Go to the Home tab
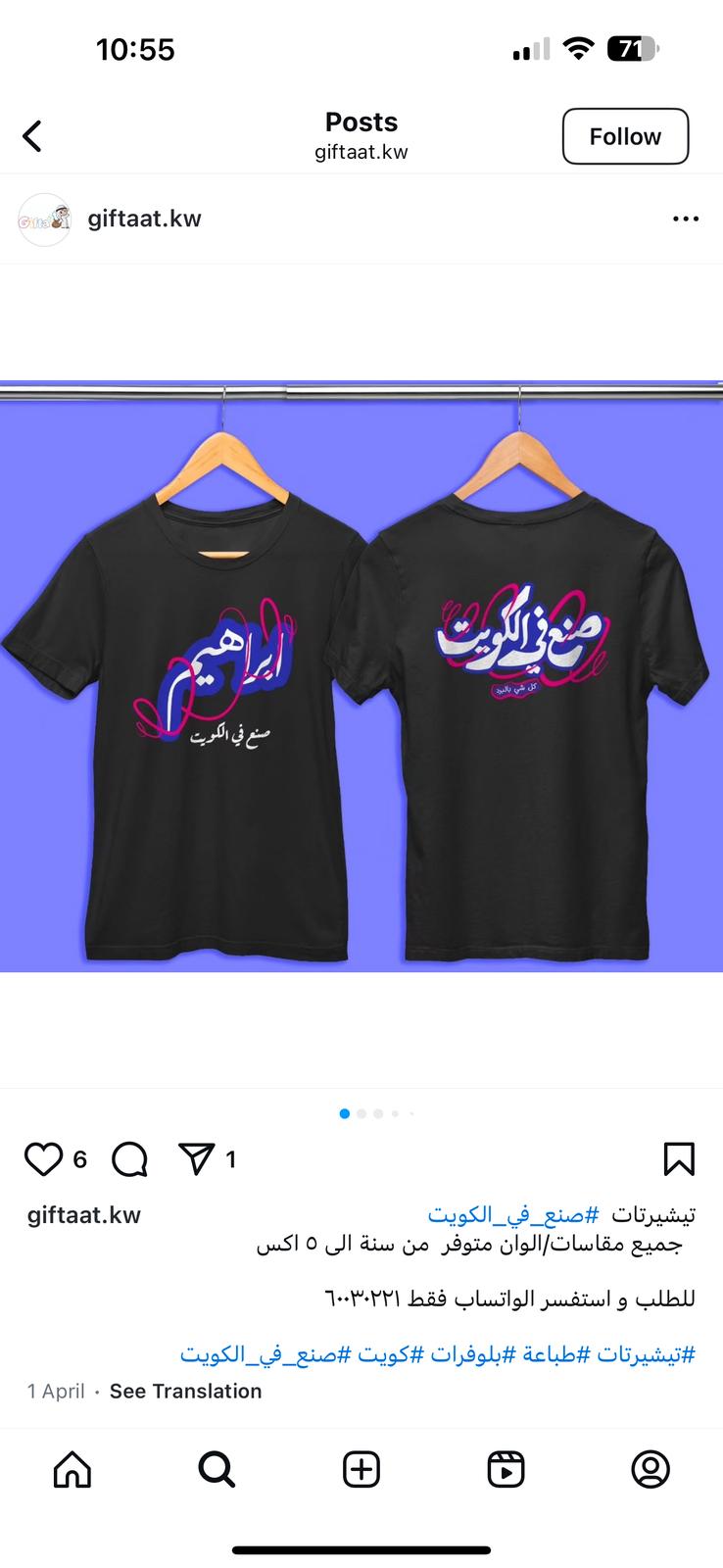Viewport: 723px width, 1568px height. (72, 1469)
